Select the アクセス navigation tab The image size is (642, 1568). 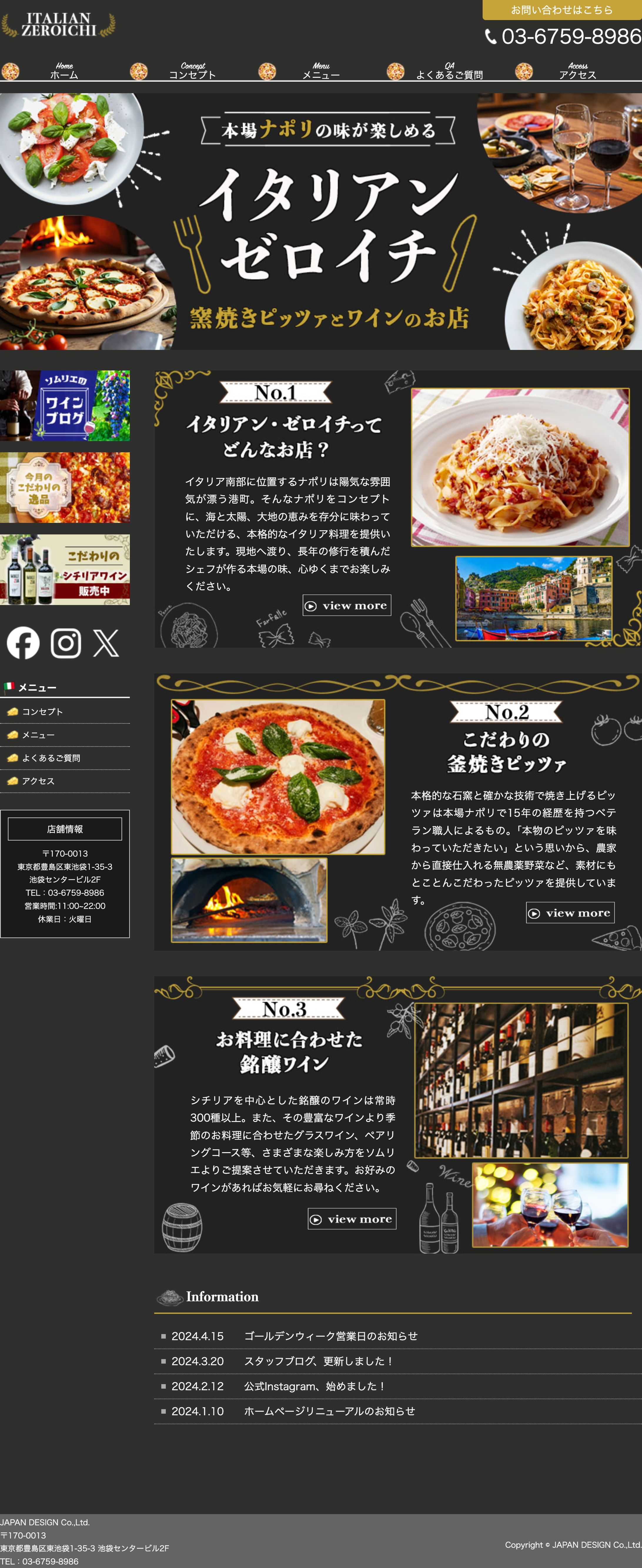577,71
